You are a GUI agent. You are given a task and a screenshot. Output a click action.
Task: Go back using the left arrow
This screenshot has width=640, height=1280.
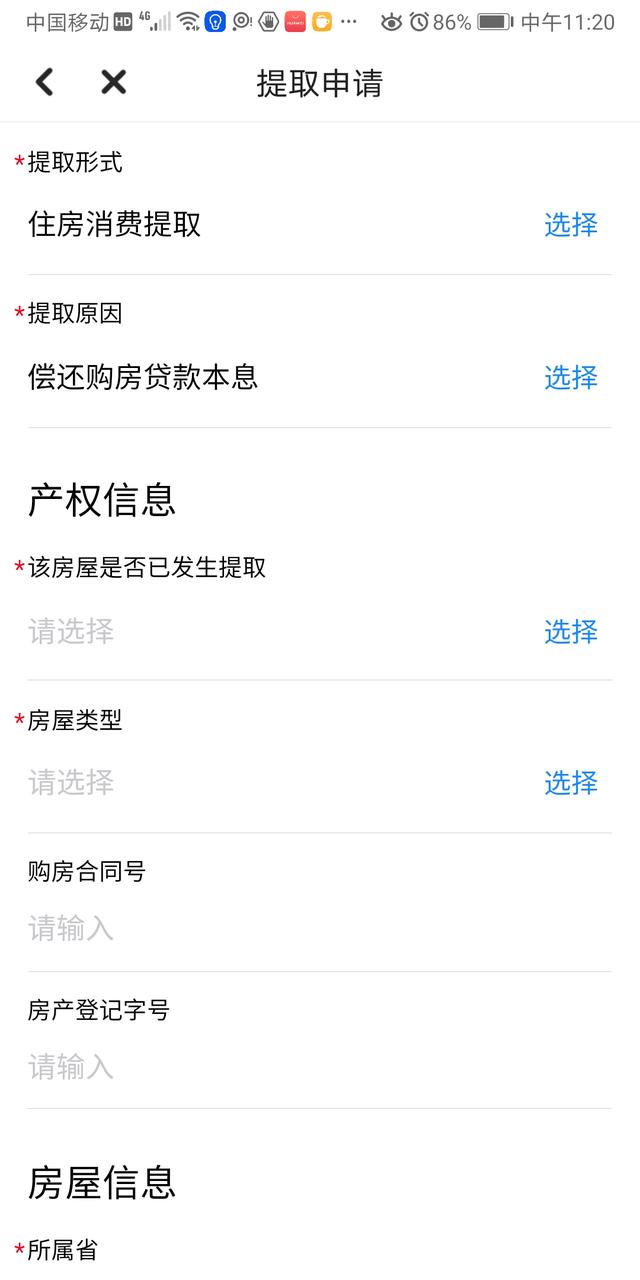click(x=44, y=82)
